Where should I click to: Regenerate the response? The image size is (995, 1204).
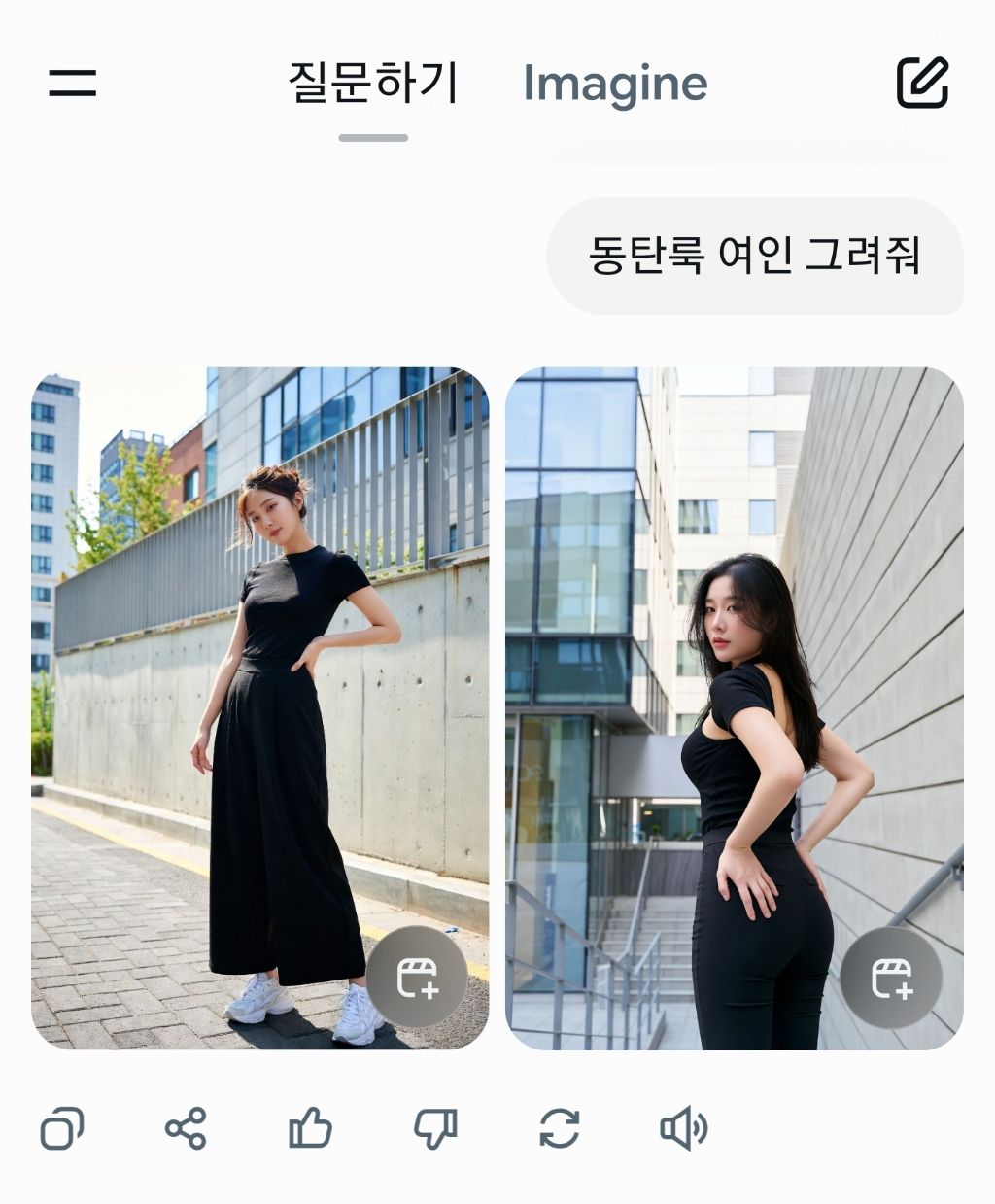(559, 1129)
